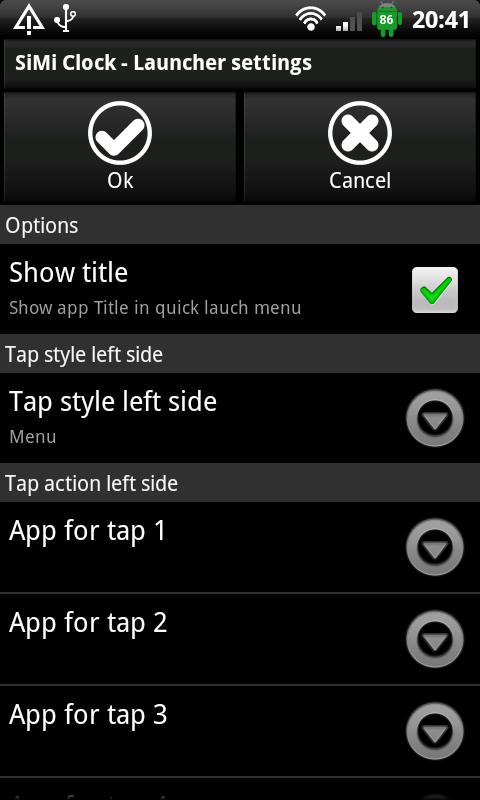The width and height of the screenshot is (480, 800).
Task: Select the App for tap 2 row
Action: tap(240, 639)
